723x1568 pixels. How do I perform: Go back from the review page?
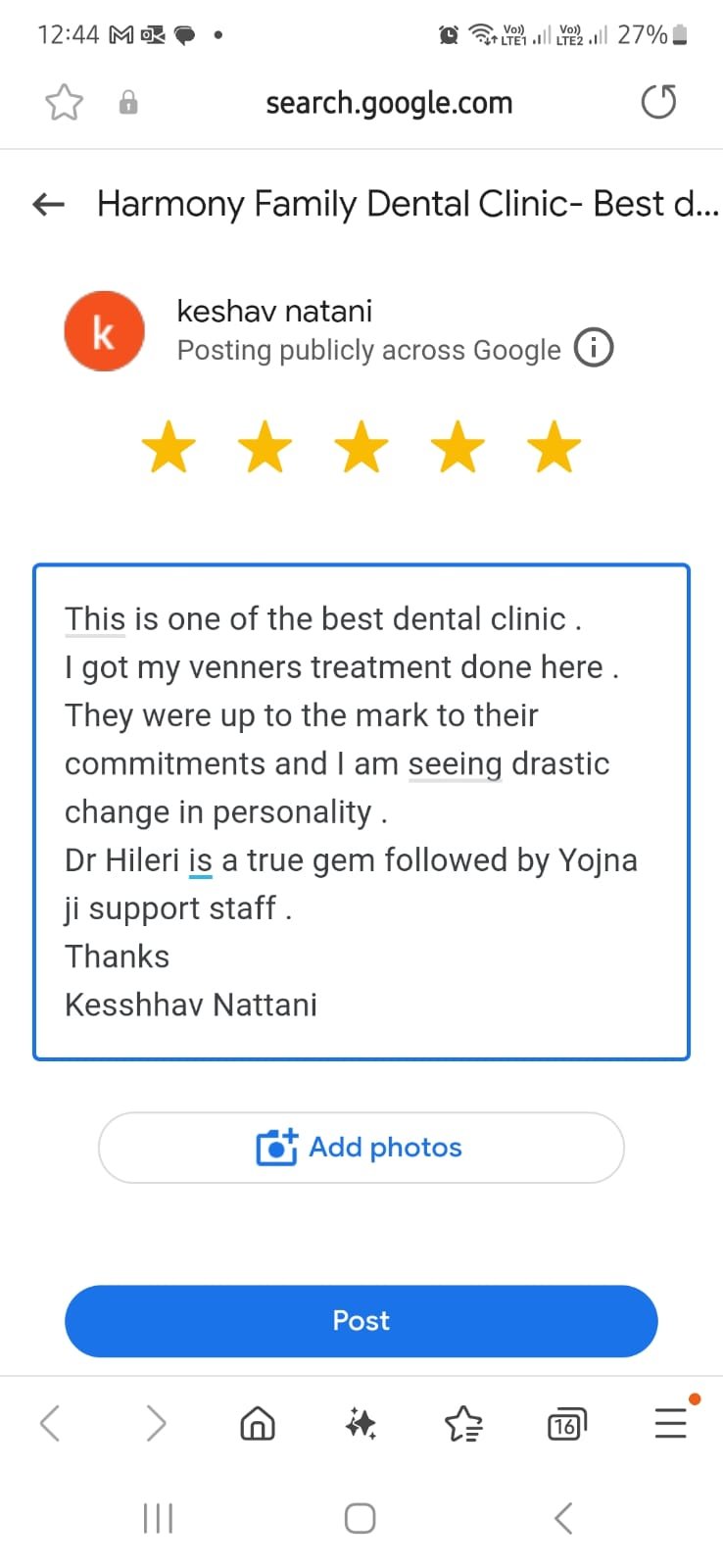pyautogui.click(x=48, y=204)
